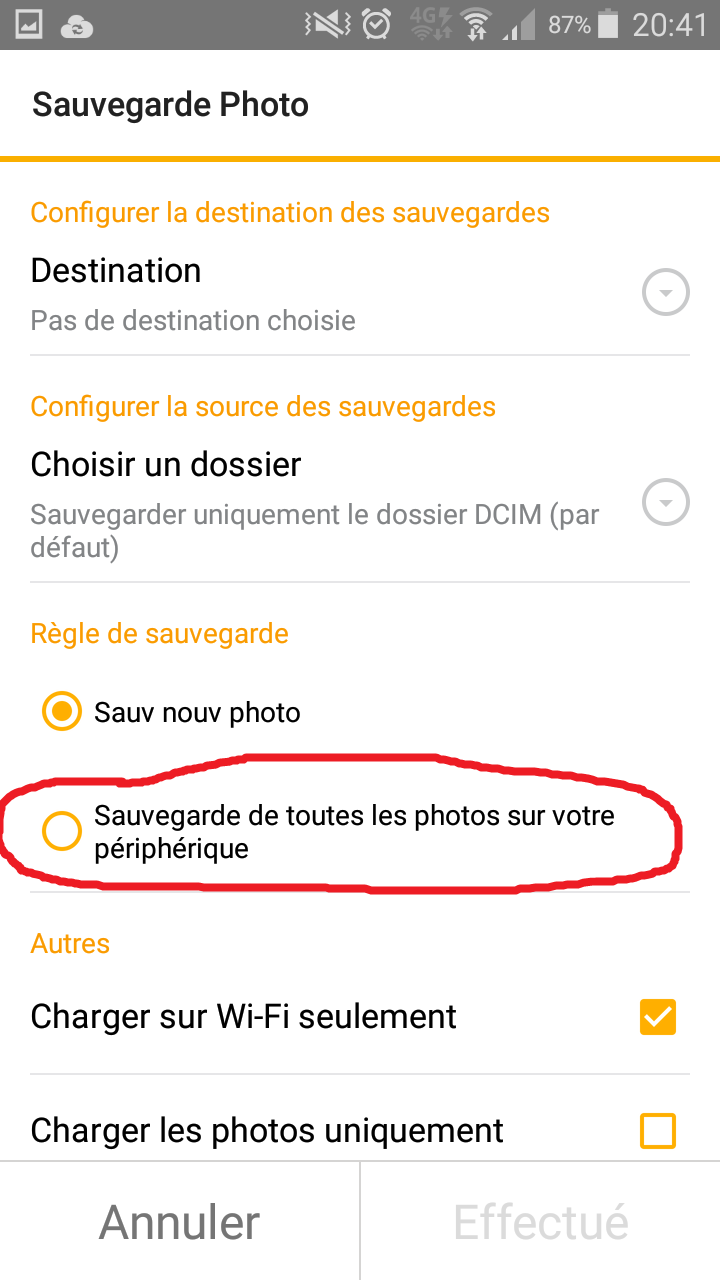The height and width of the screenshot is (1280, 720).
Task: Expand the Choisir un dossier option
Action: [665, 503]
